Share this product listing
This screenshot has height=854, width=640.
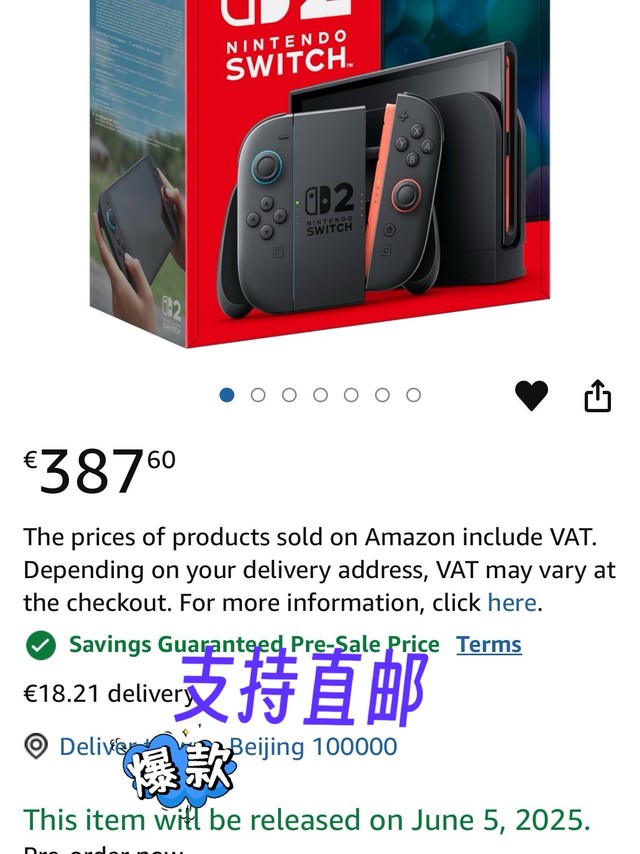[x=597, y=396]
